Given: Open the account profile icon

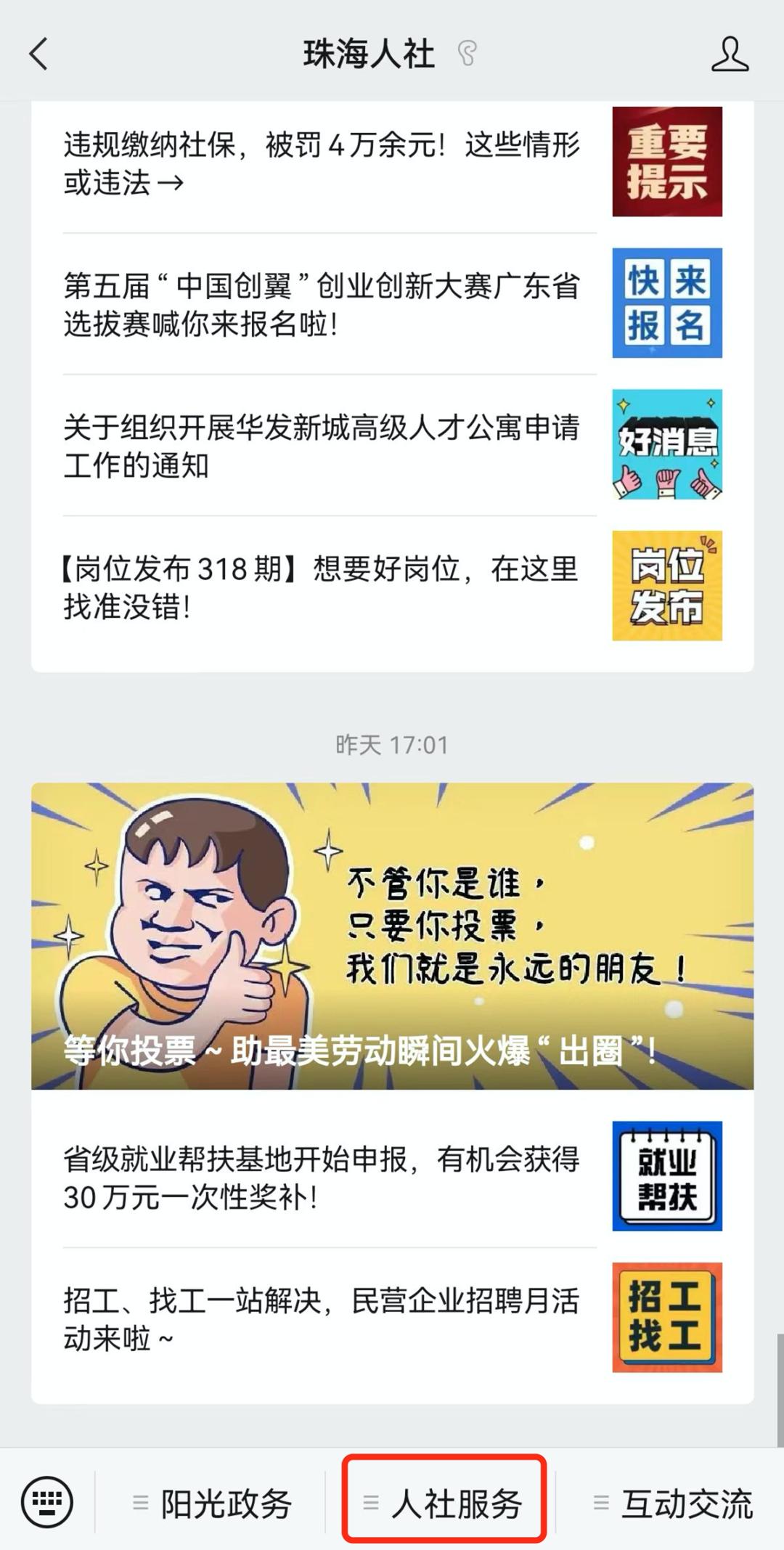Looking at the screenshot, I should click(x=729, y=54).
